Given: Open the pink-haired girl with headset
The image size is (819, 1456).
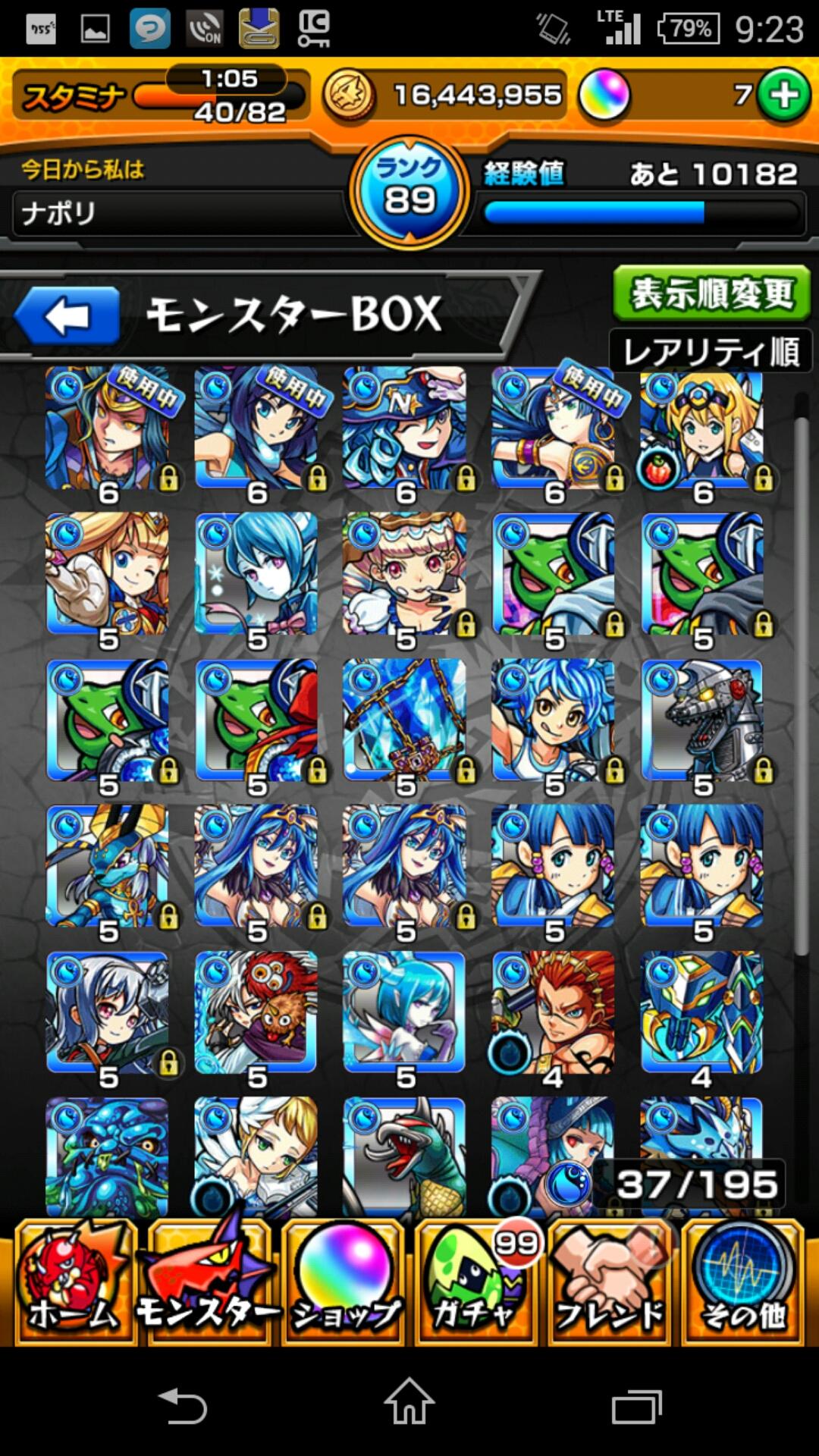Looking at the screenshot, I should point(404,574).
